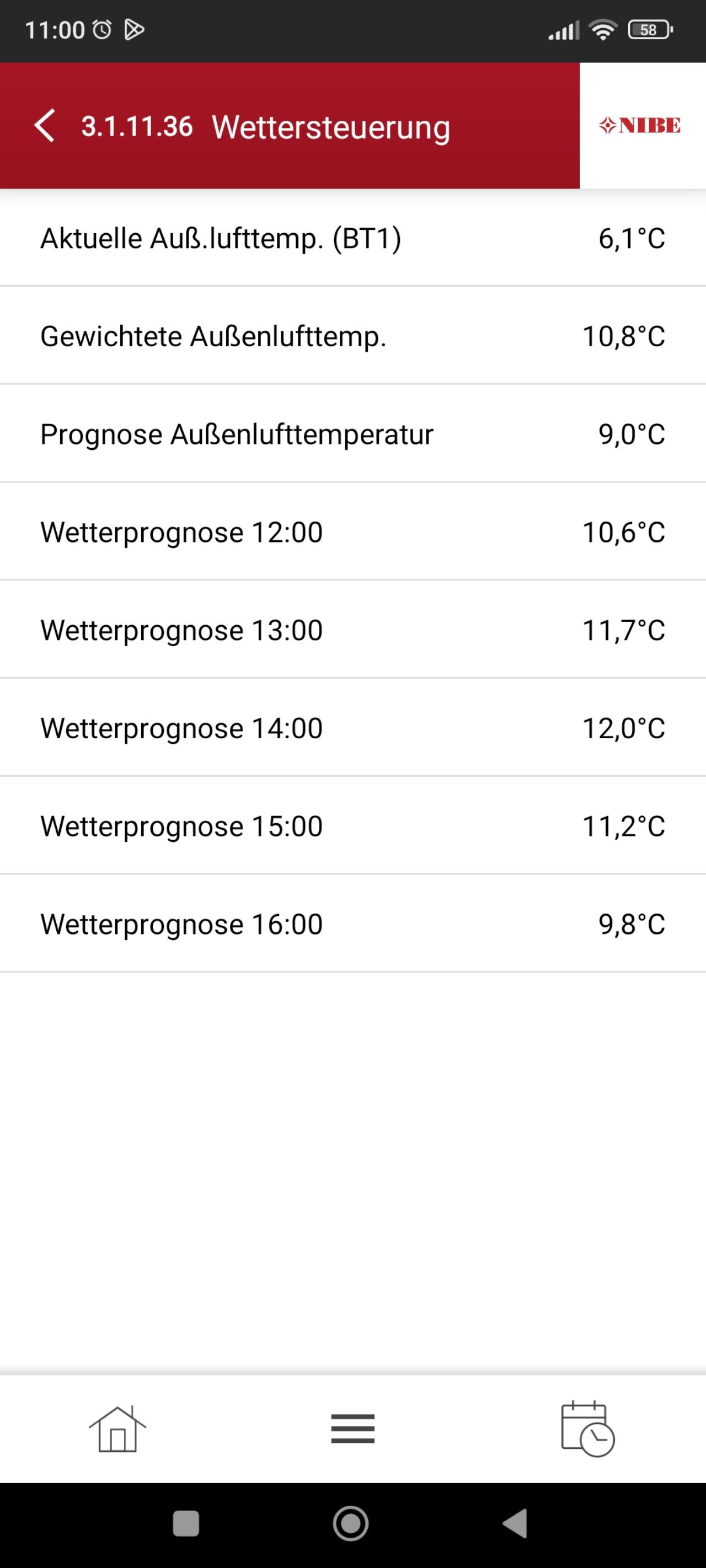Go back from Wettersteuerung screen
Screen dimensions: 706x1568
tap(45, 126)
